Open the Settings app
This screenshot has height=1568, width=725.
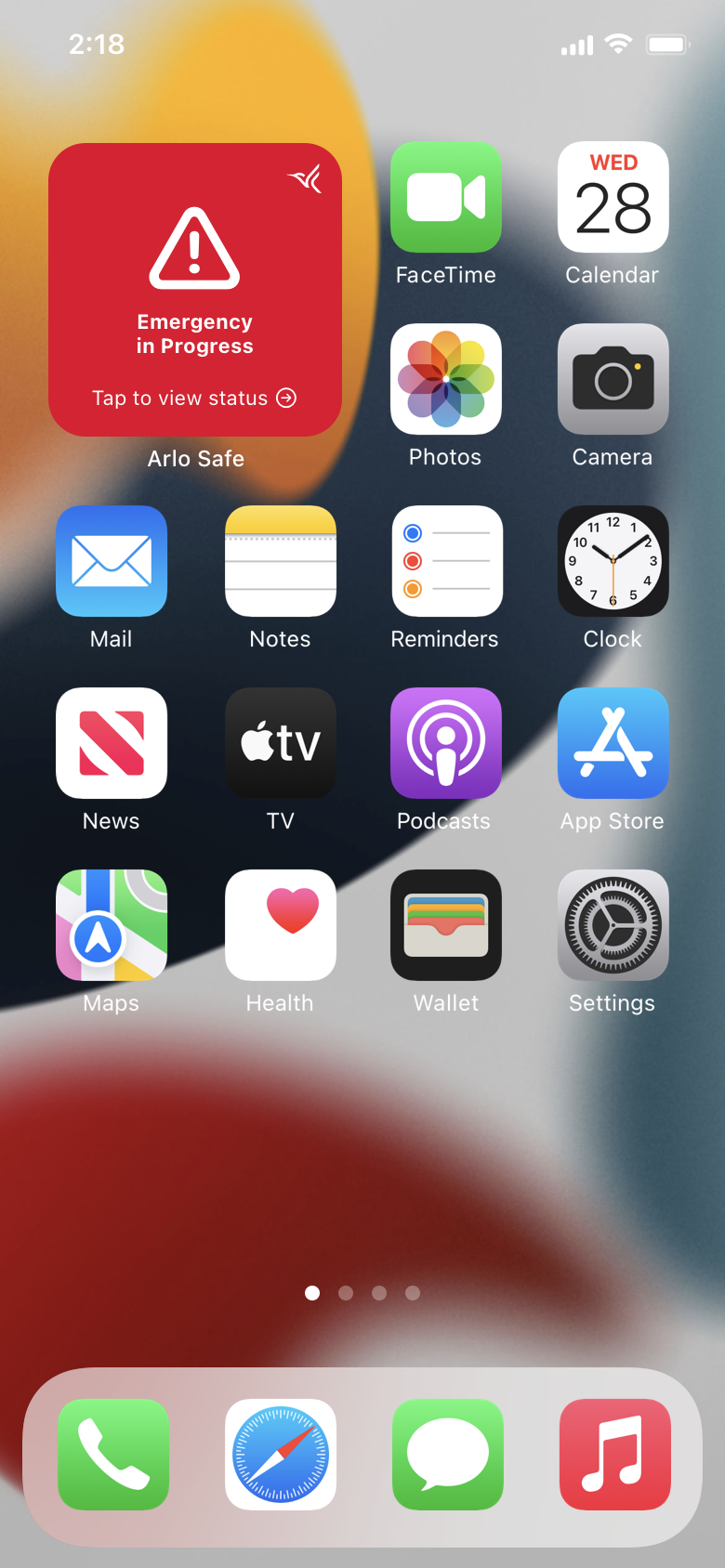pyautogui.click(x=613, y=925)
